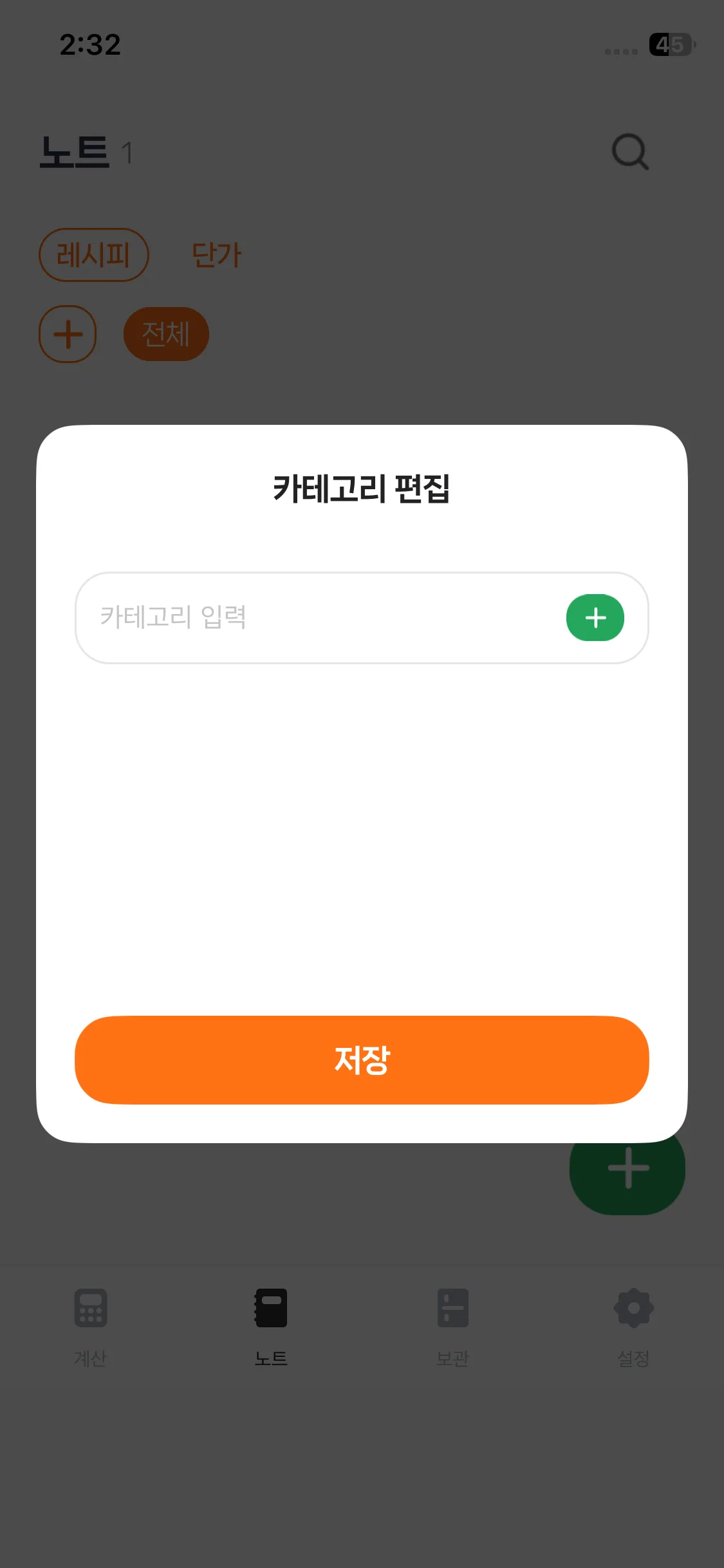Tap the 보관 label in bottom navigation
Screen dimensions: 724x1568
point(452,1358)
